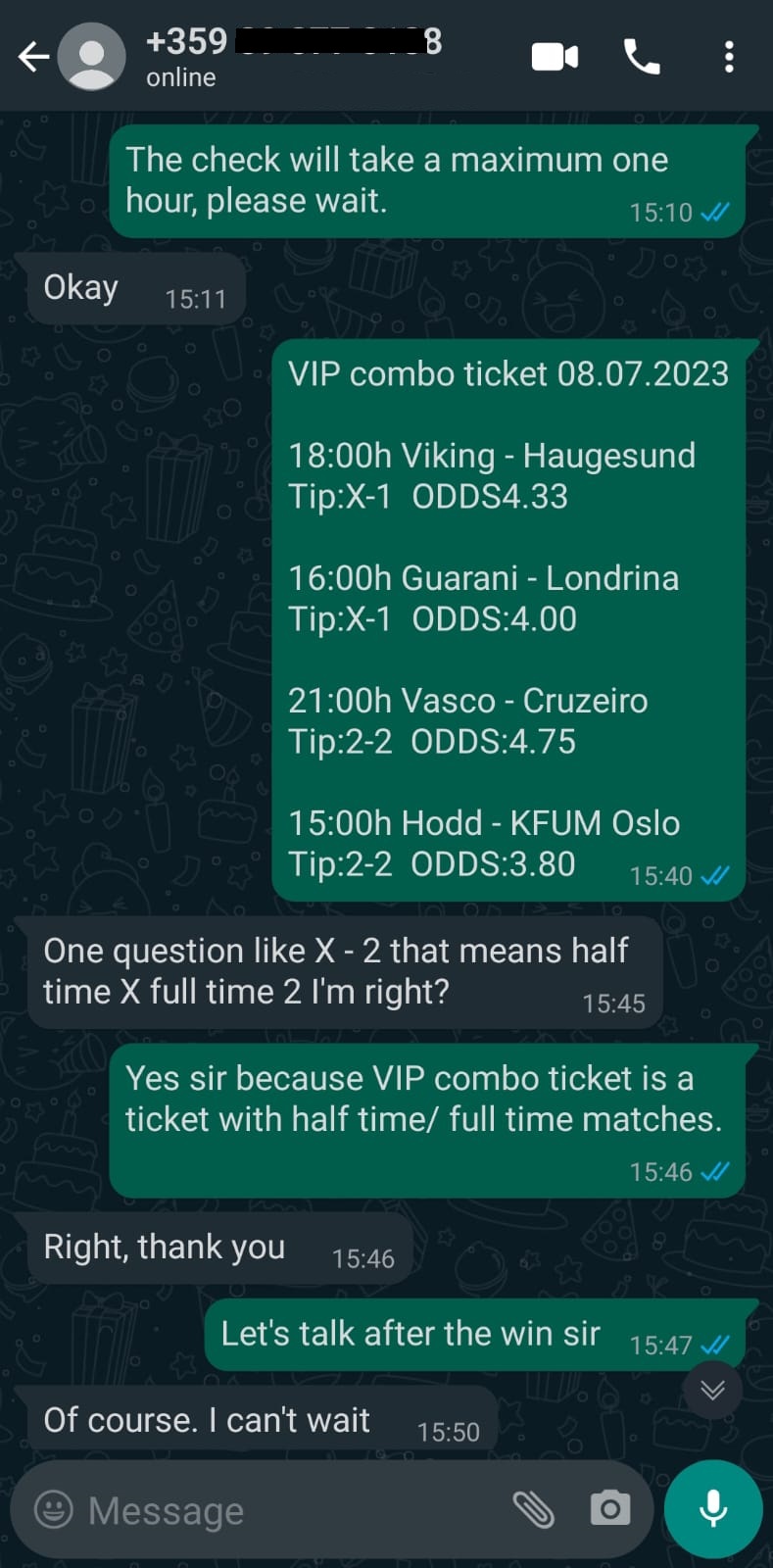Open contact info from the +359 number header
773x1568 pixels.
[294, 57]
